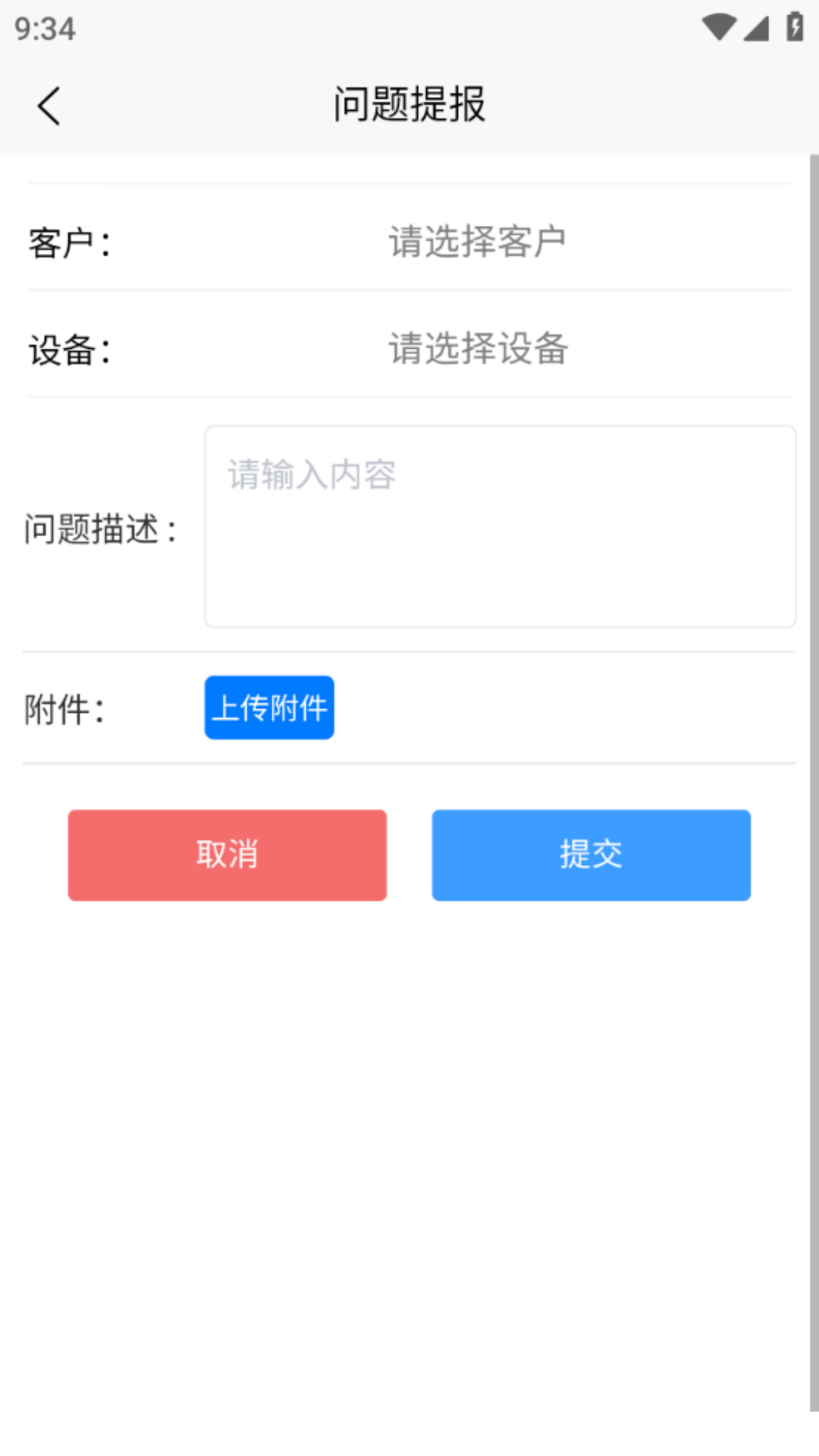Submit the report with 提交
Screen dimensions: 819x1456
(591, 855)
